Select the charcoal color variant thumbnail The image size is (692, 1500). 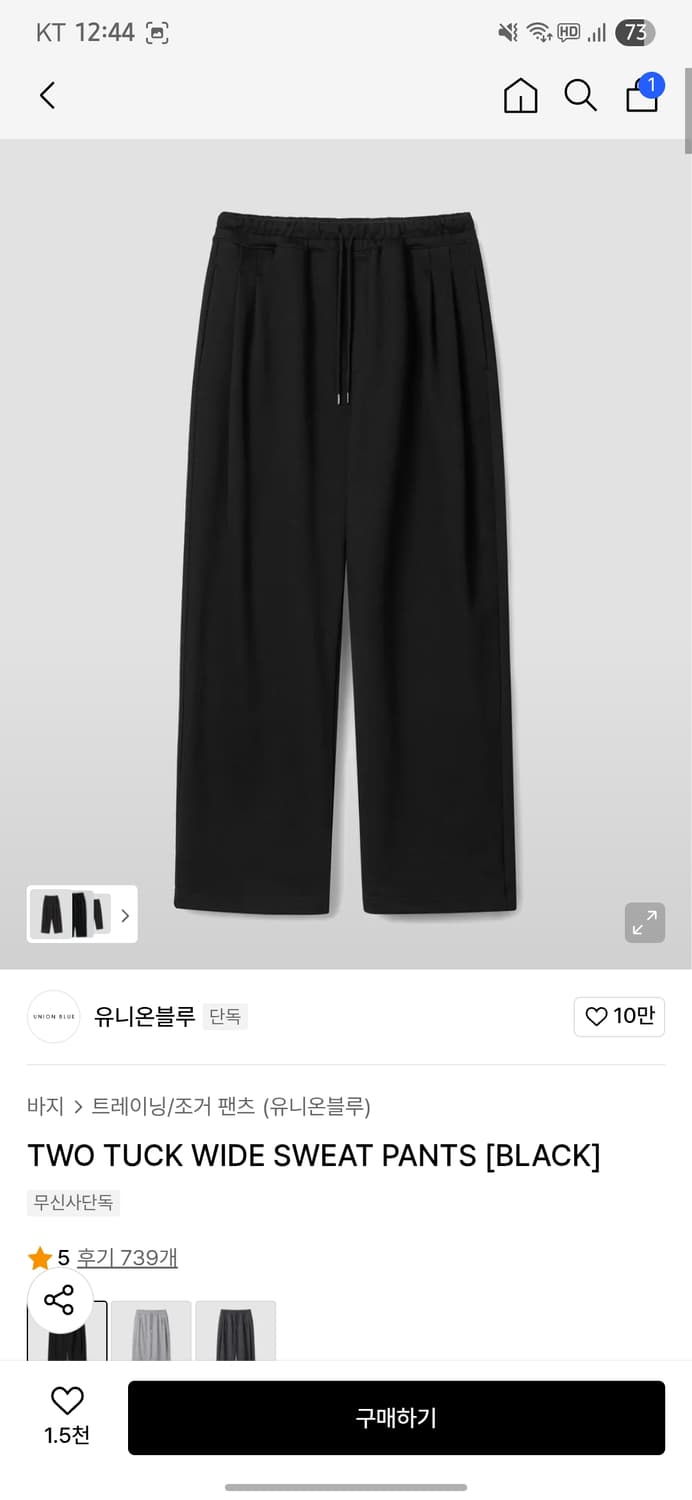point(236,1331)
